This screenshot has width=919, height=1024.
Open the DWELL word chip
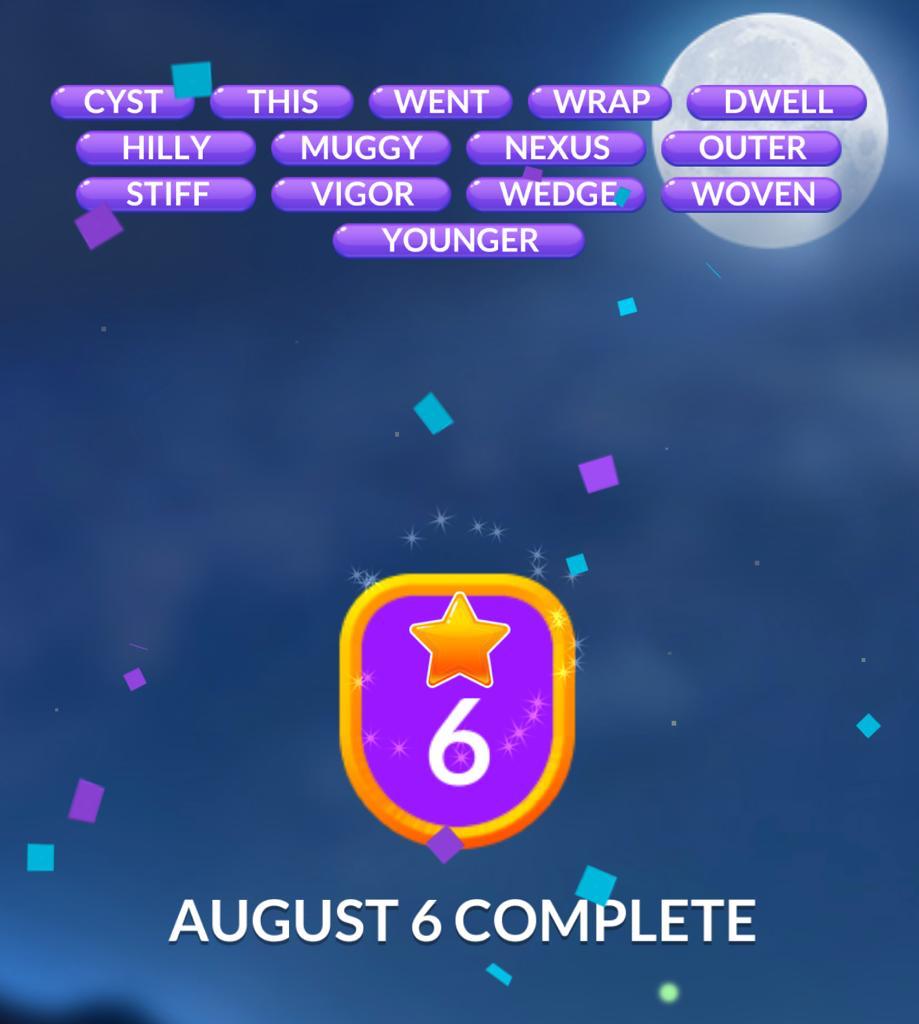click(x=777, y=102)
